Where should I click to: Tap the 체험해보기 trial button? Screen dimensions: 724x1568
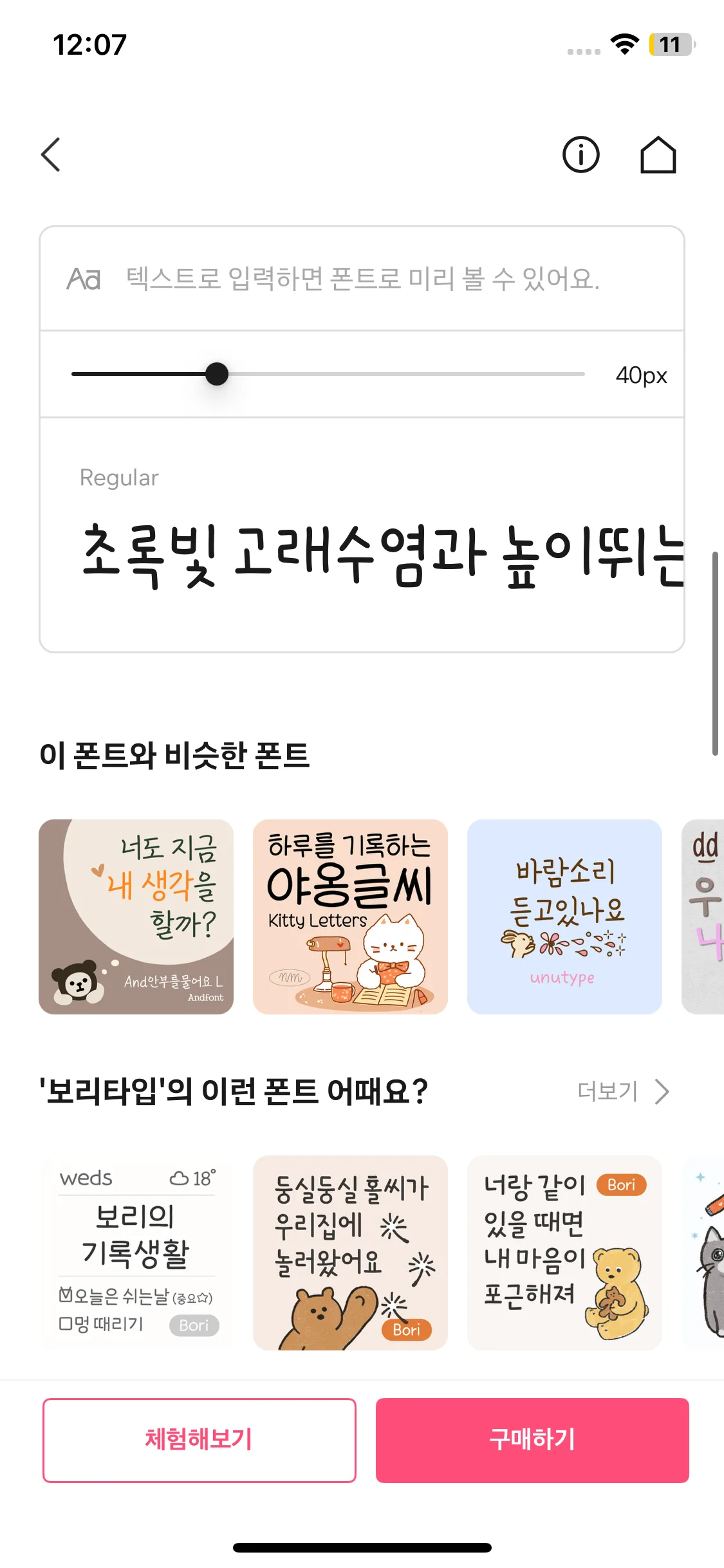[x=200, y=1441]
